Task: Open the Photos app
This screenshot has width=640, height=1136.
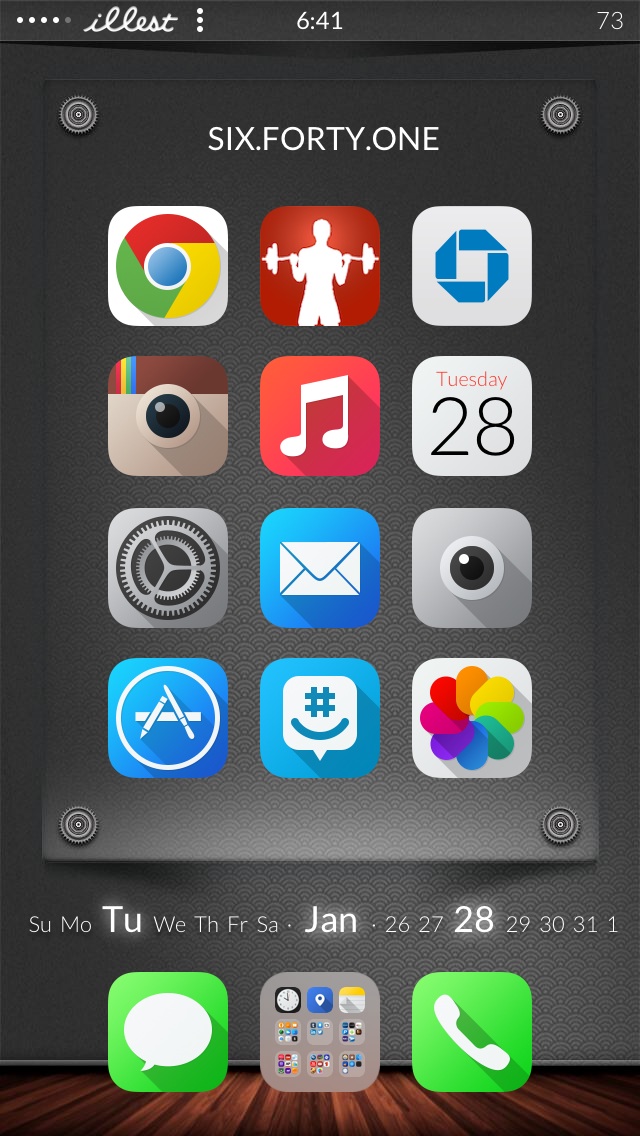Action: coord(472,718)
